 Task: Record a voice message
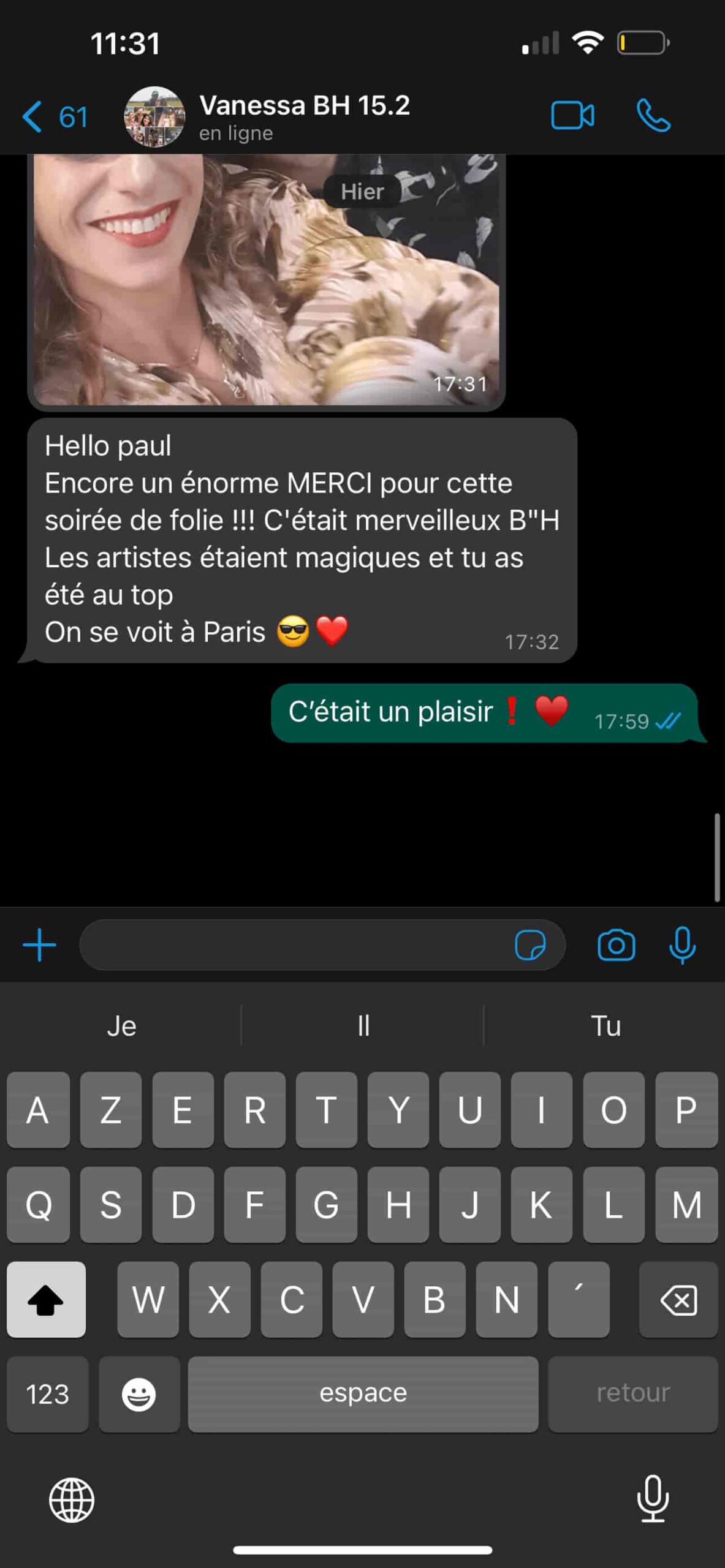click(682, 945)
